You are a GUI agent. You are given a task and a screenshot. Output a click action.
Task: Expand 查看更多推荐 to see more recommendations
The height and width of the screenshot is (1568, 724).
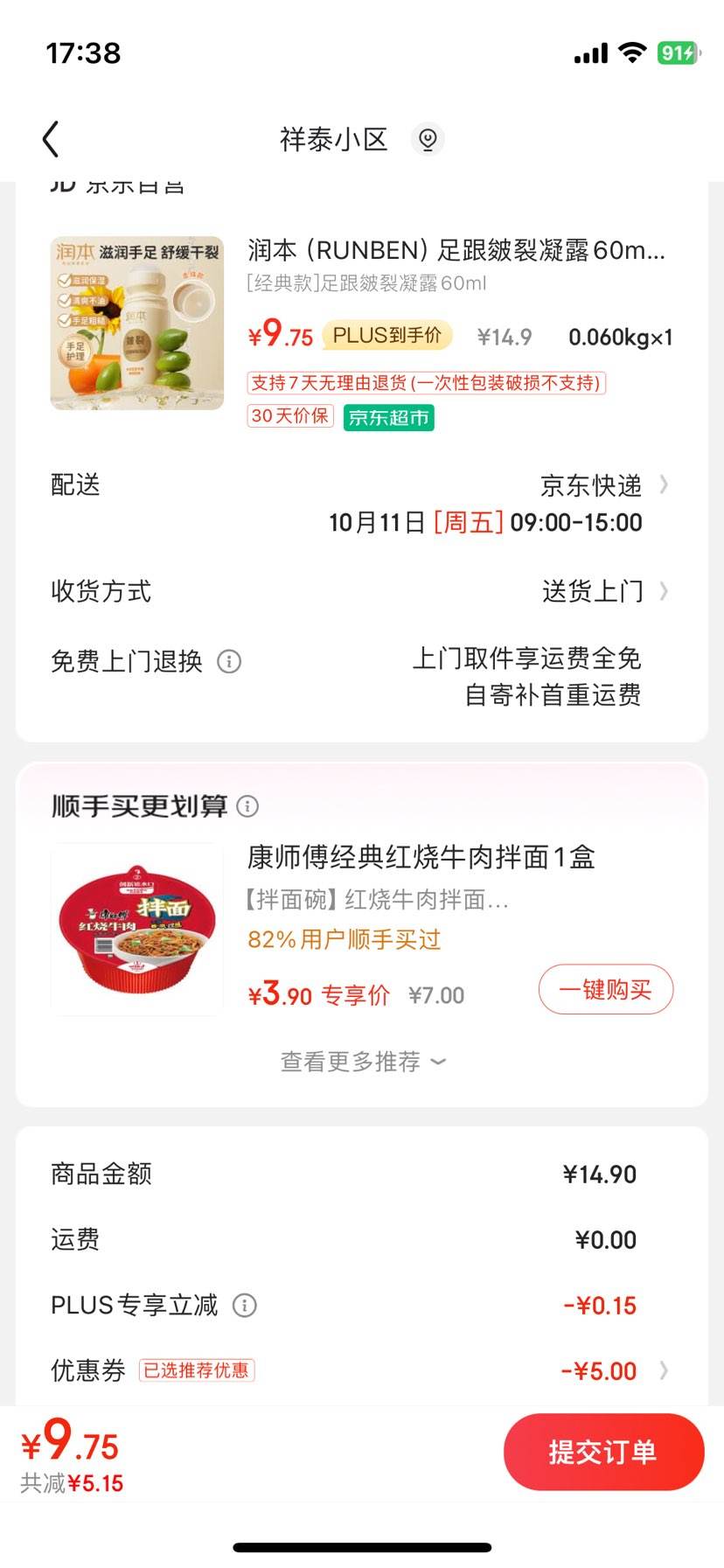tap(362, 1061)
